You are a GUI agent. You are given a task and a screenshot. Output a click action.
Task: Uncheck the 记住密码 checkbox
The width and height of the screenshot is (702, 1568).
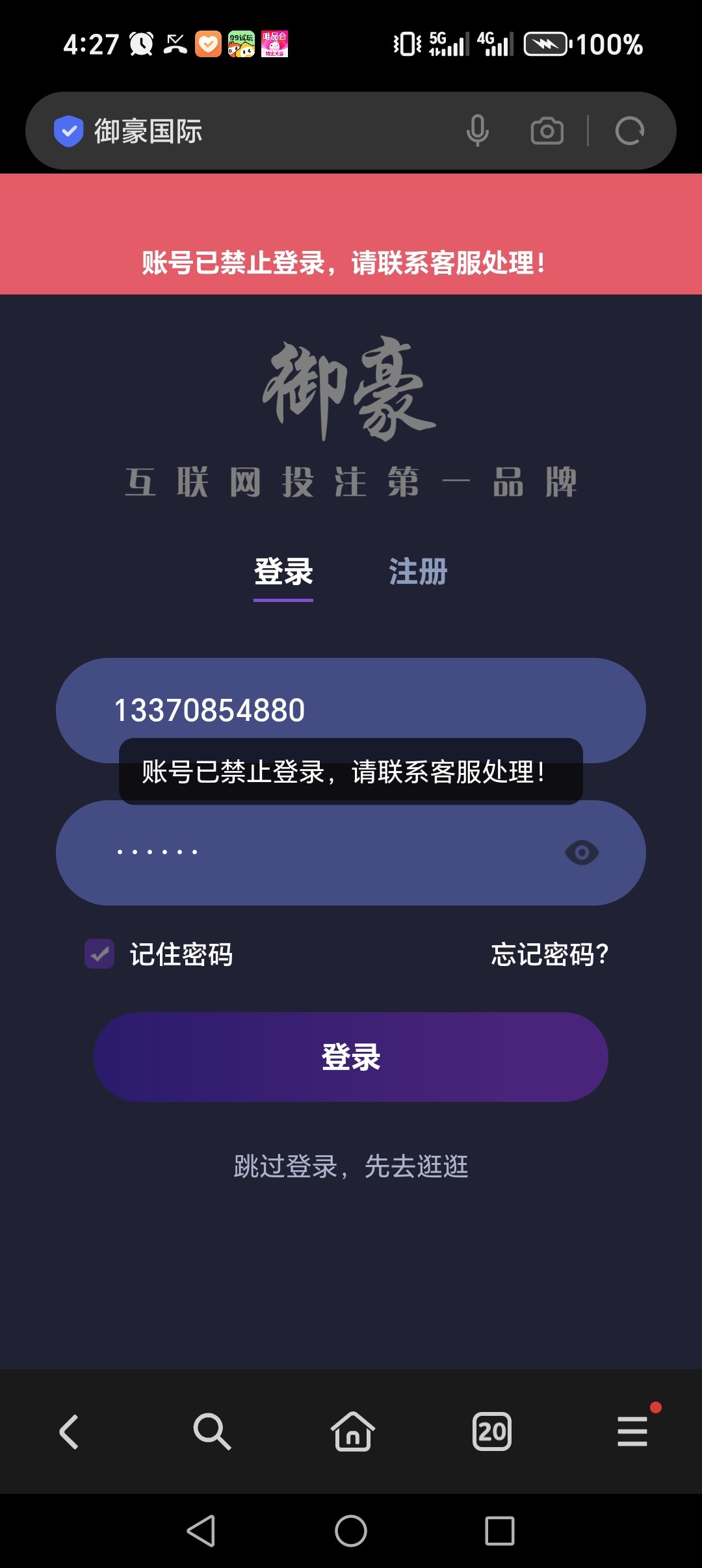[99, 954]
